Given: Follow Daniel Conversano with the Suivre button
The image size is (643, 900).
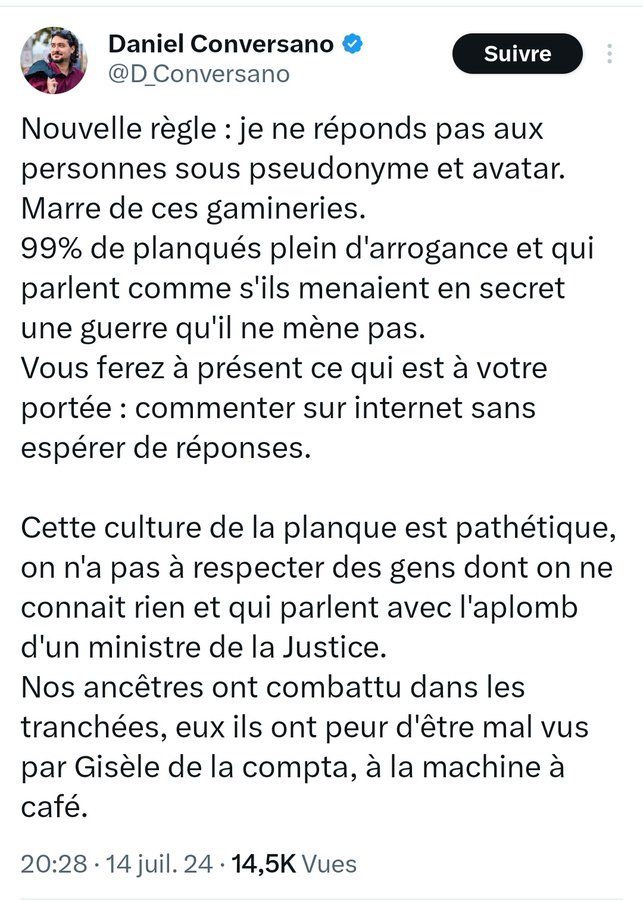Looking at the screenshot, I should click(x=517, y=54).
